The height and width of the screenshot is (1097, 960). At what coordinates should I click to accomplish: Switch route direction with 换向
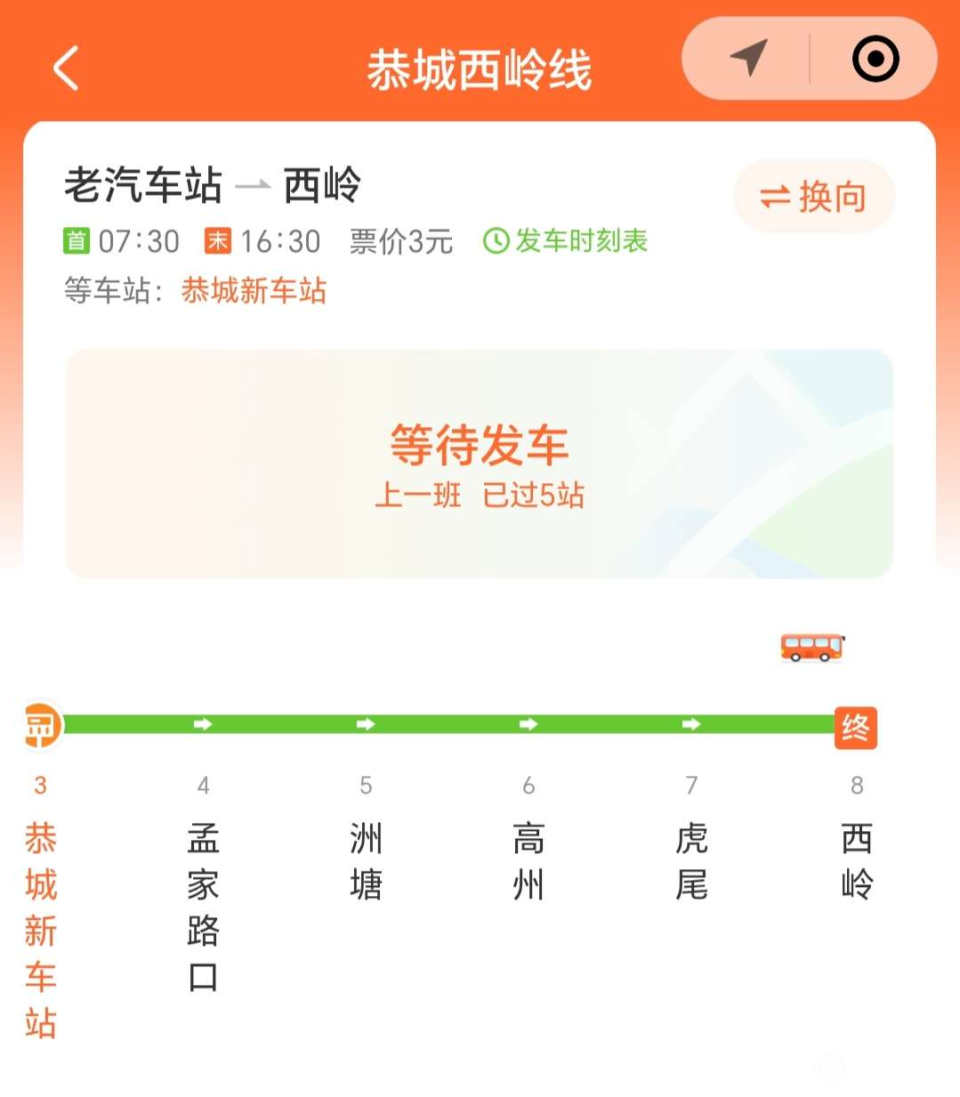point(814,197)
